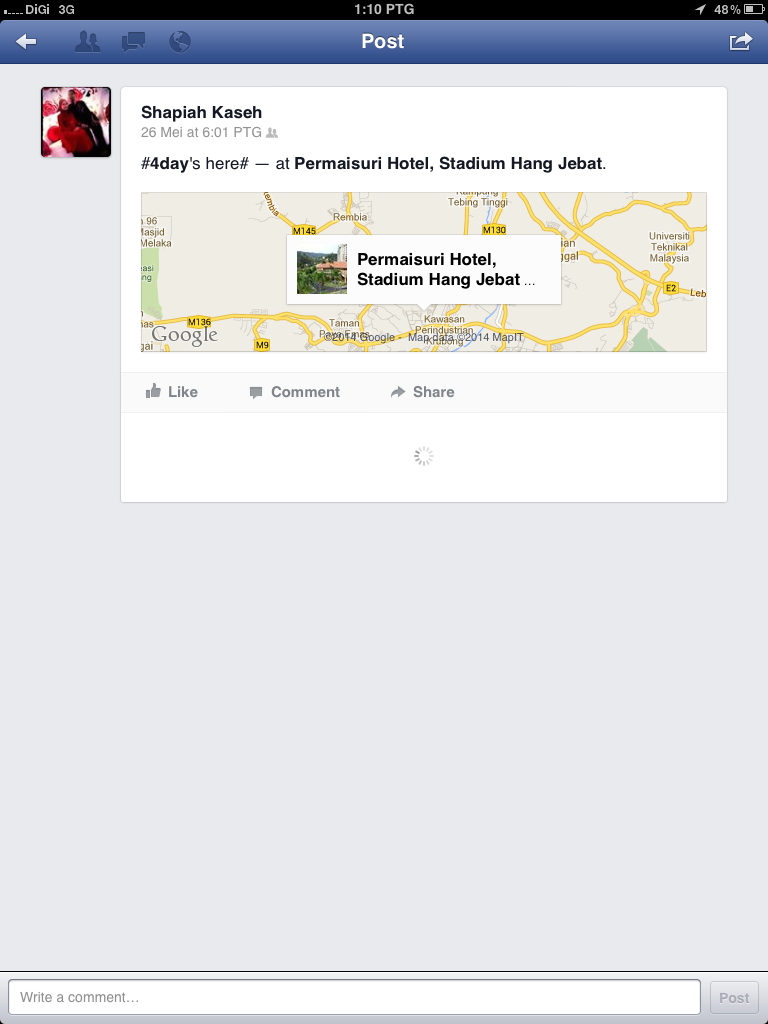
Task: Tap the share arrow in top bar
Action: pyautogui.click(x=740, y=42)
